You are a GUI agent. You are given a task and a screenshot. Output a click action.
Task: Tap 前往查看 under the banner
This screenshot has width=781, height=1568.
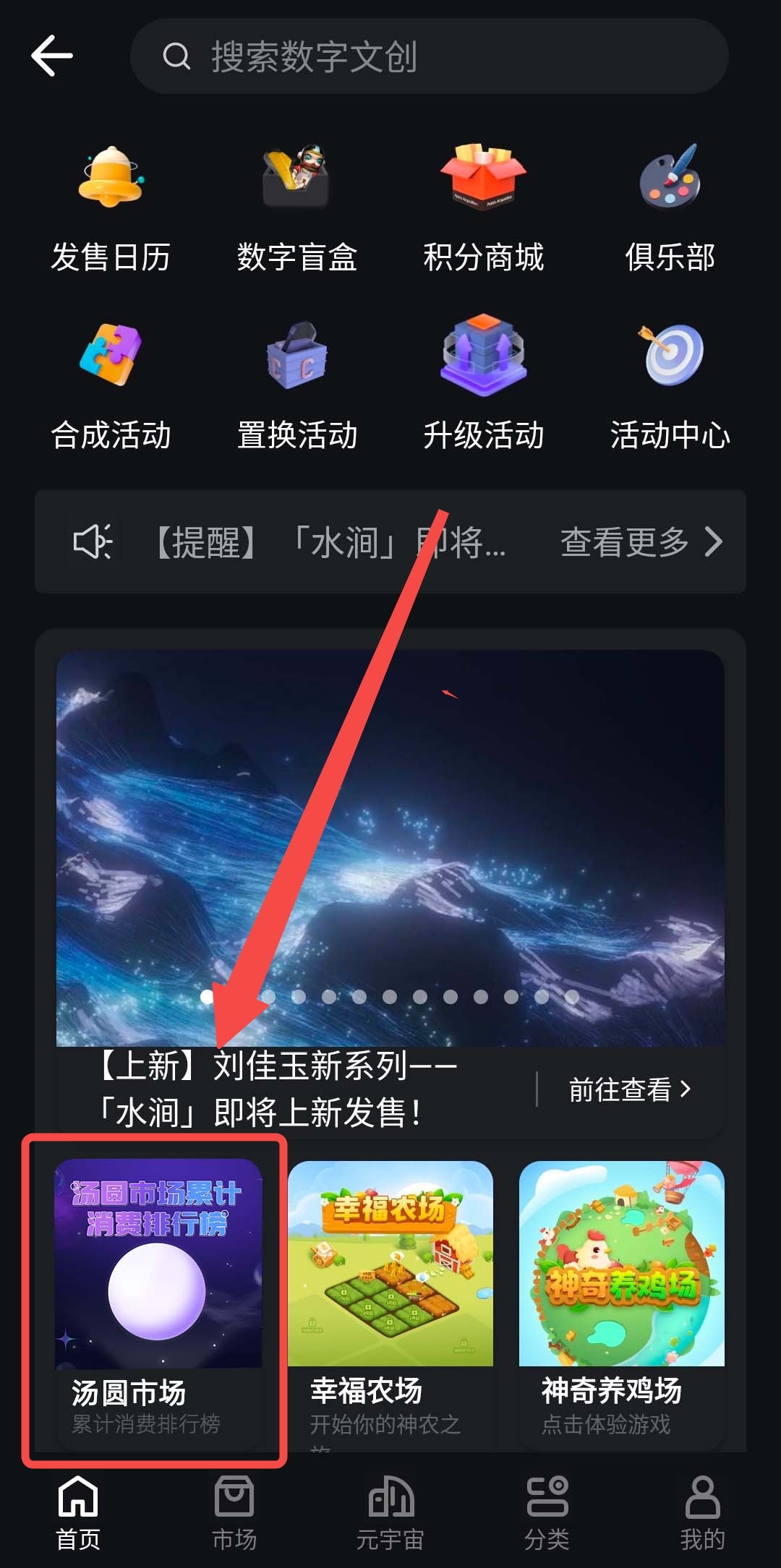point(629,1089)
